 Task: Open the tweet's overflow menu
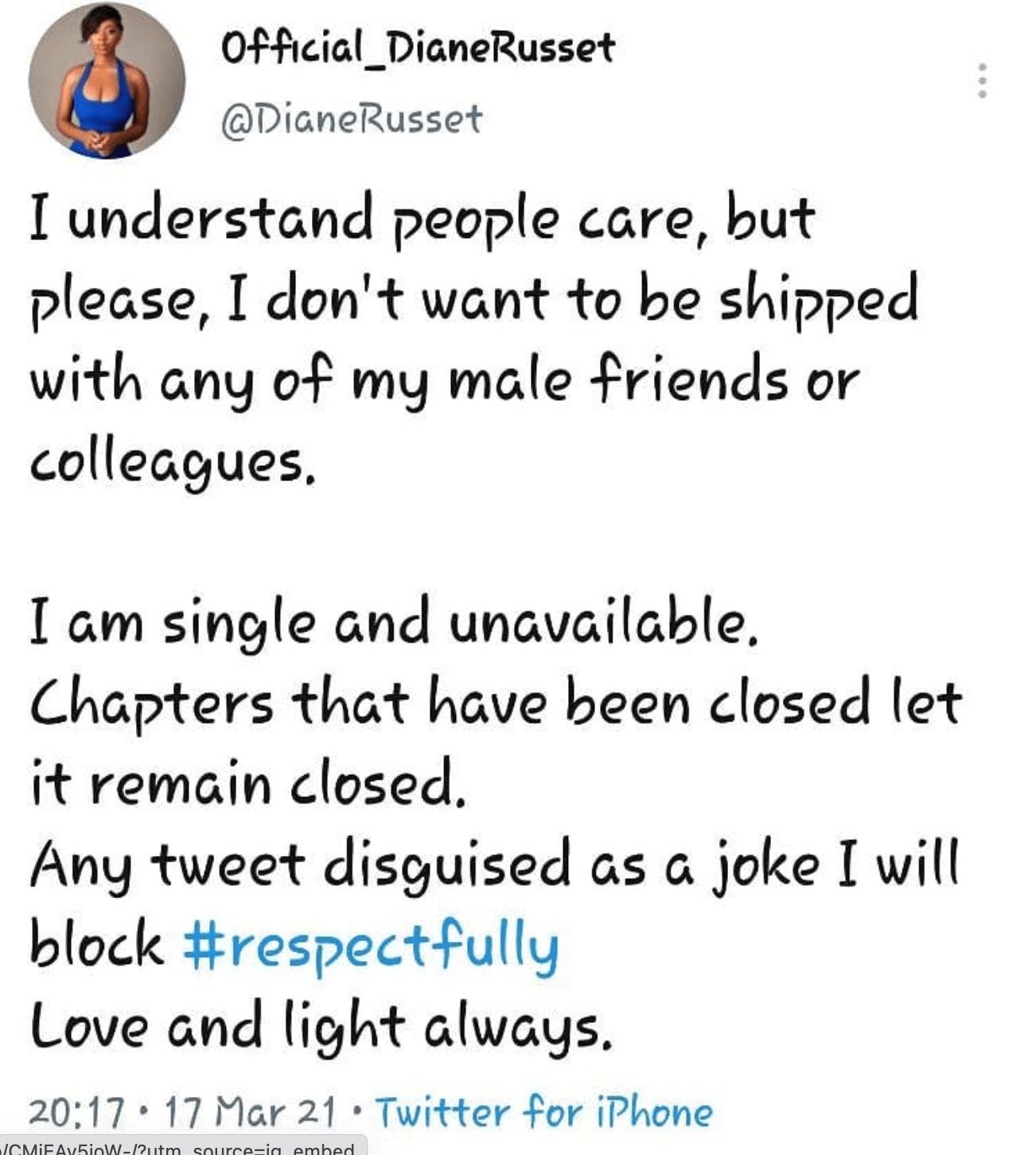tap(983, 80)
